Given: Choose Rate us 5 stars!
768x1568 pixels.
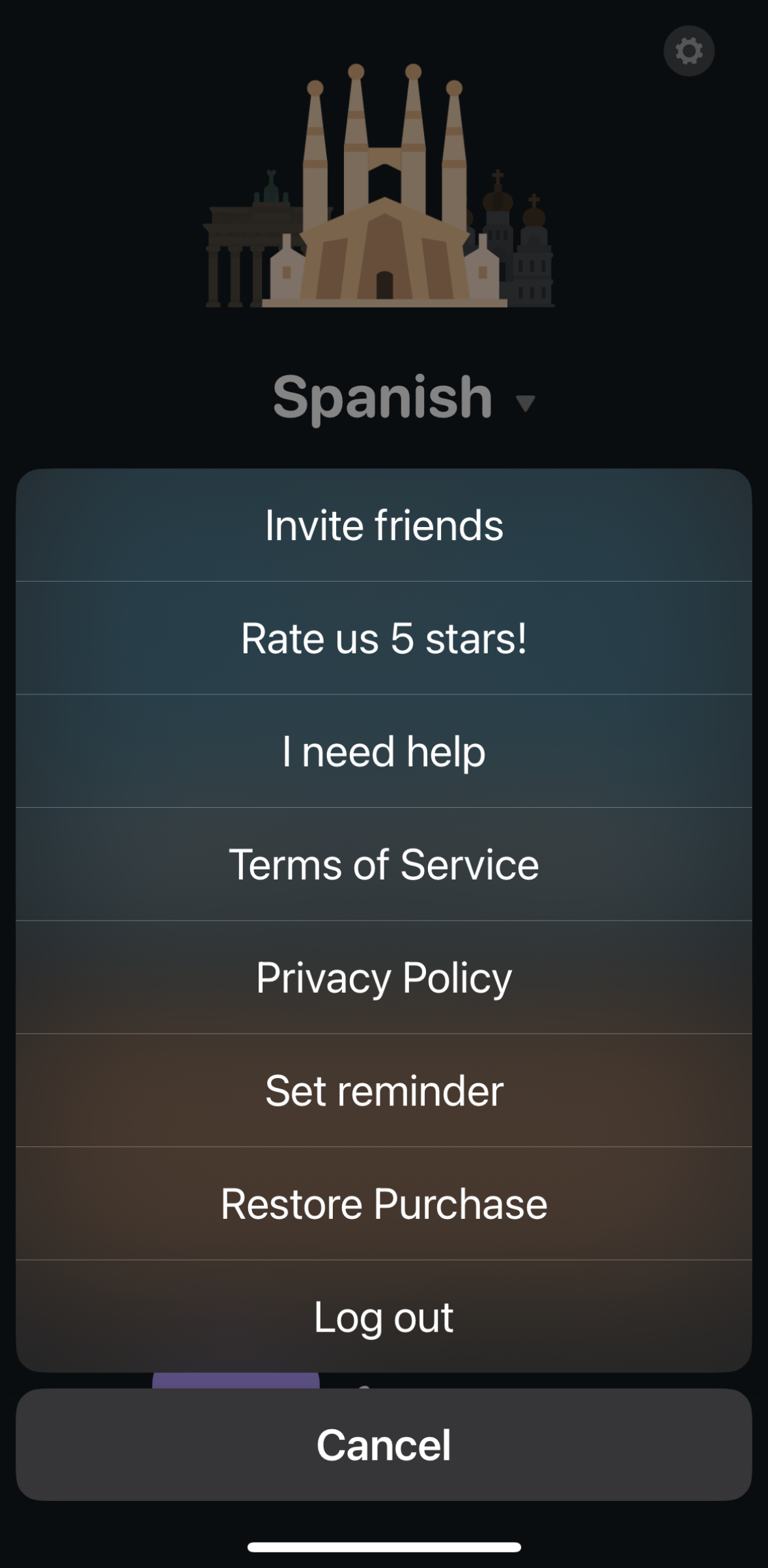Looking at the screenshot, I should point(384,638).
